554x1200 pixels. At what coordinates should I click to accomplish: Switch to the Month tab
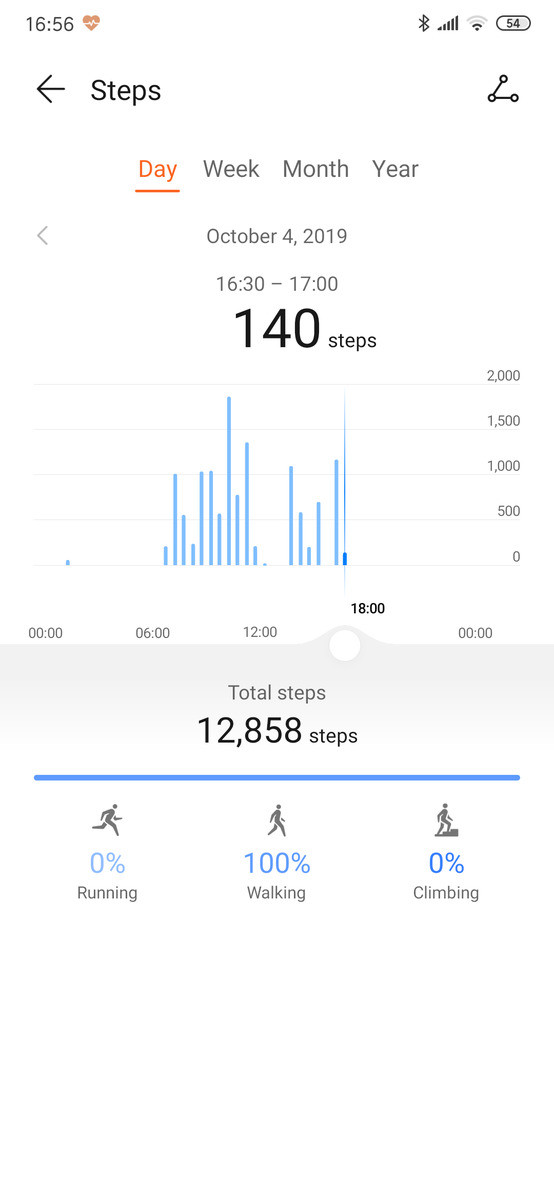pos(315,169)
